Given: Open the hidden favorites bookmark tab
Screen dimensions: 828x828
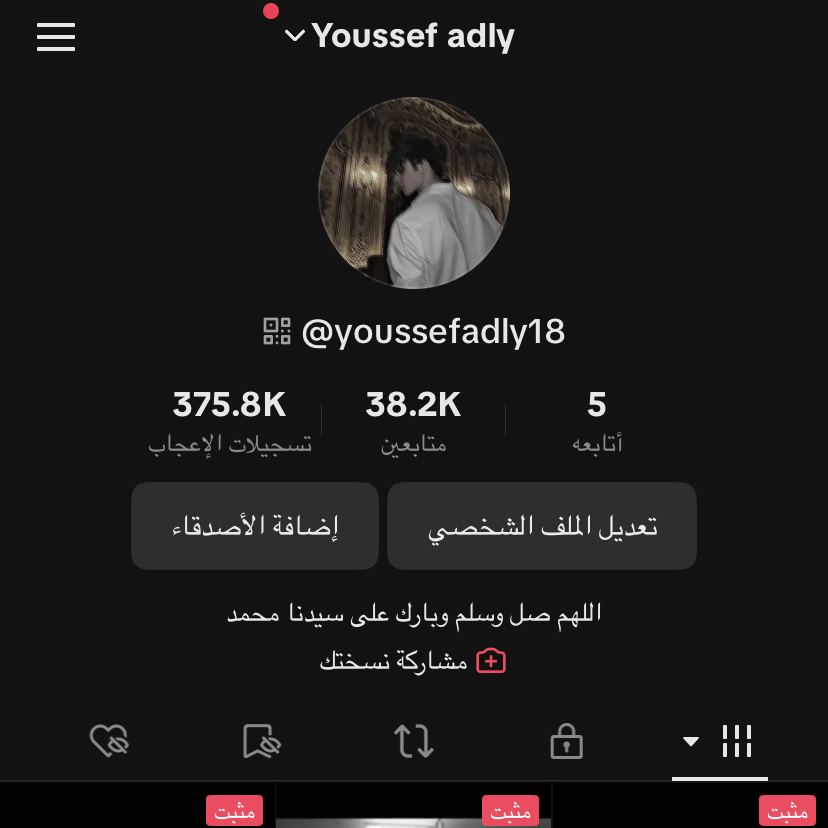Looking at the screenshot, I should tap(261, 742).
